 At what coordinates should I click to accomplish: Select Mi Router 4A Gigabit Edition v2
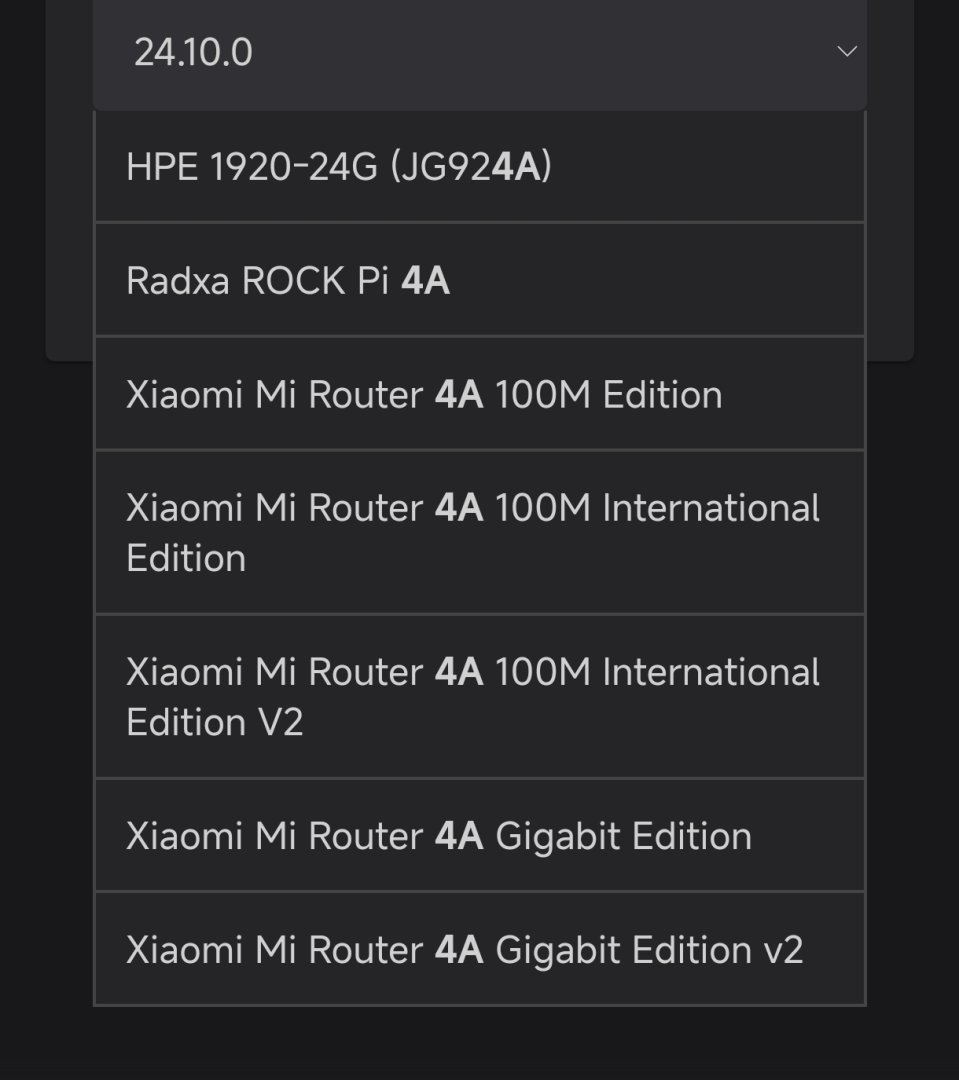pos(480,950)
